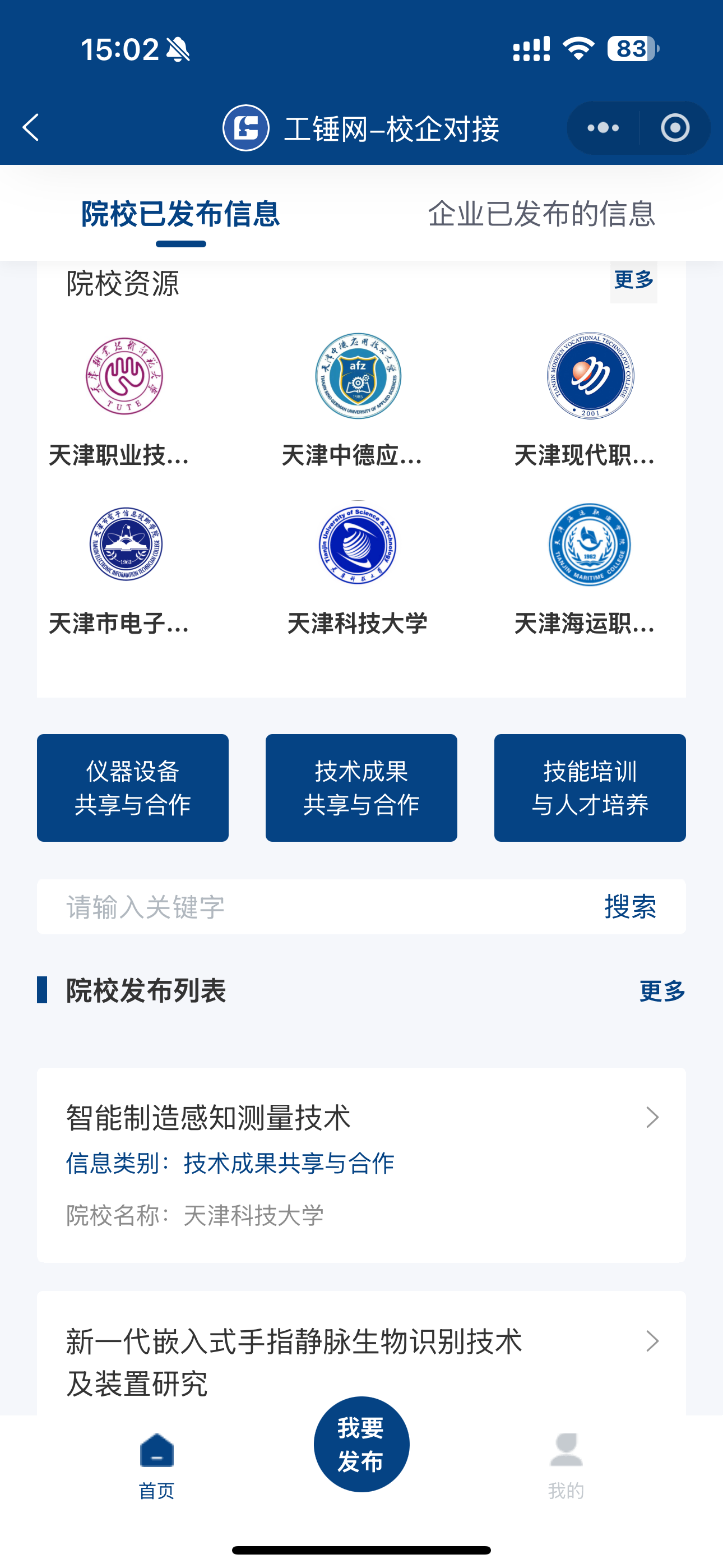
Task: Go back using the header arrow
Action: (x=30, y=127)
